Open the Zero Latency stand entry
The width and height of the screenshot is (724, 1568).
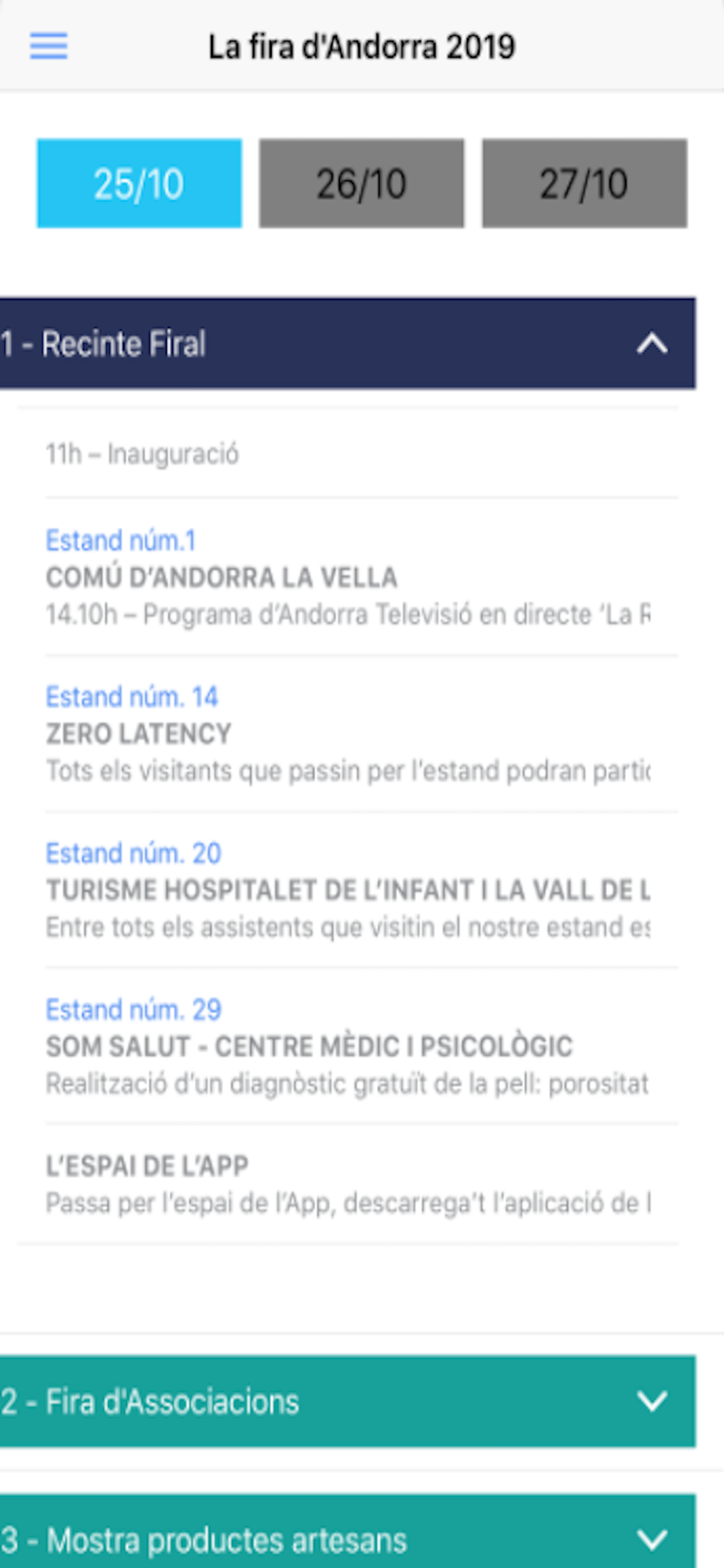click(x=347, y=734)
